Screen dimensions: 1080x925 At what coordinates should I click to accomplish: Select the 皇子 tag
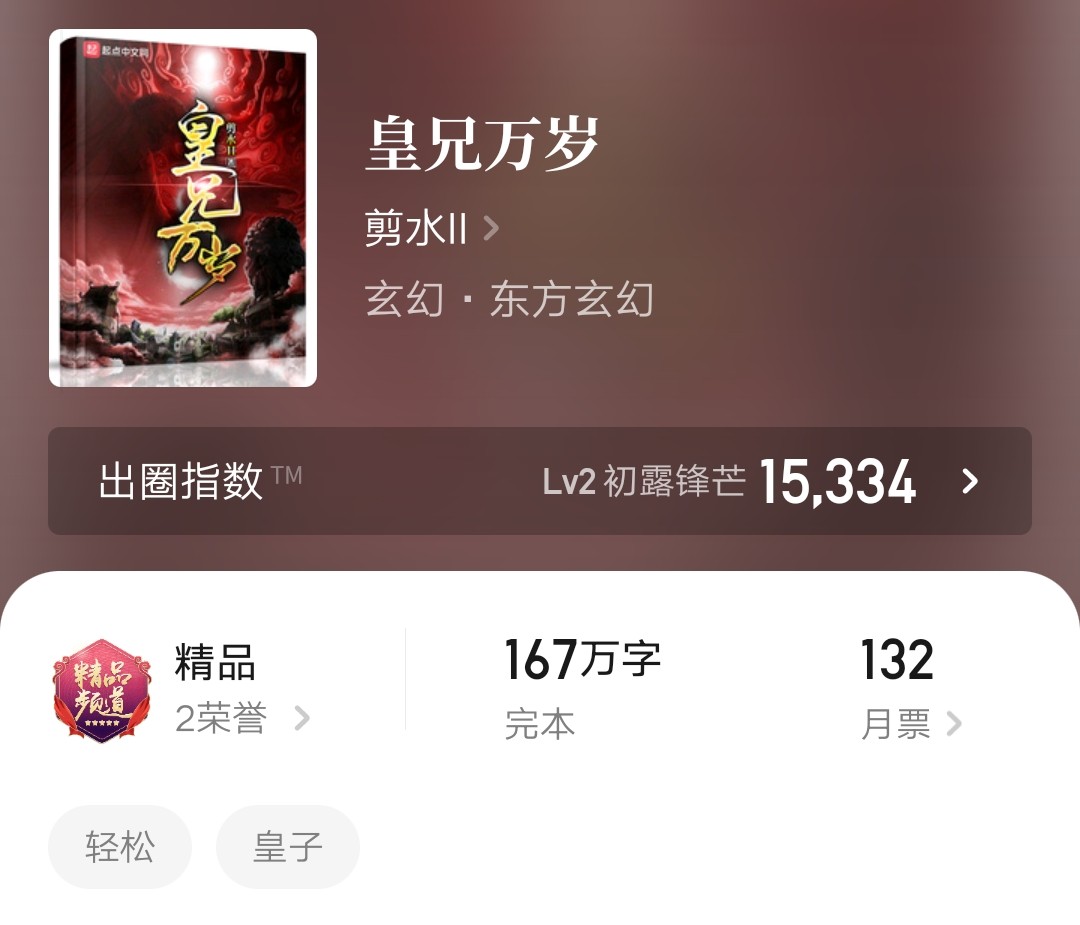(x=288, y=847)
